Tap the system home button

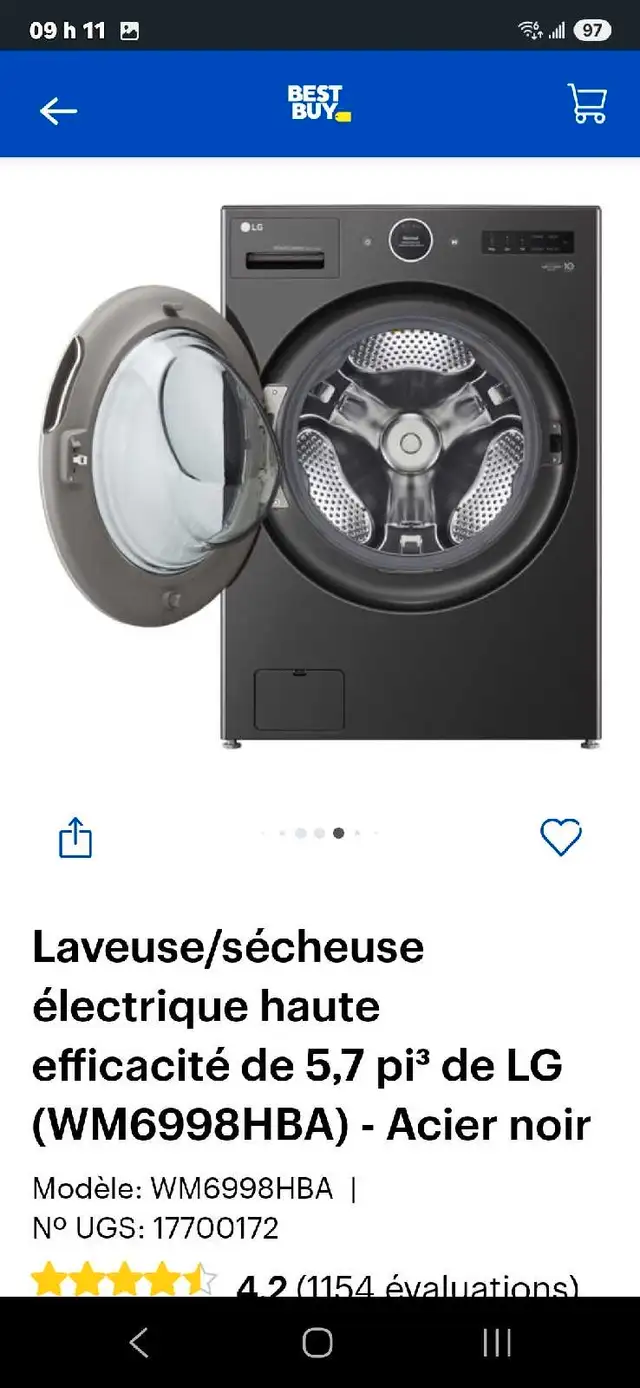(318, 1342)
